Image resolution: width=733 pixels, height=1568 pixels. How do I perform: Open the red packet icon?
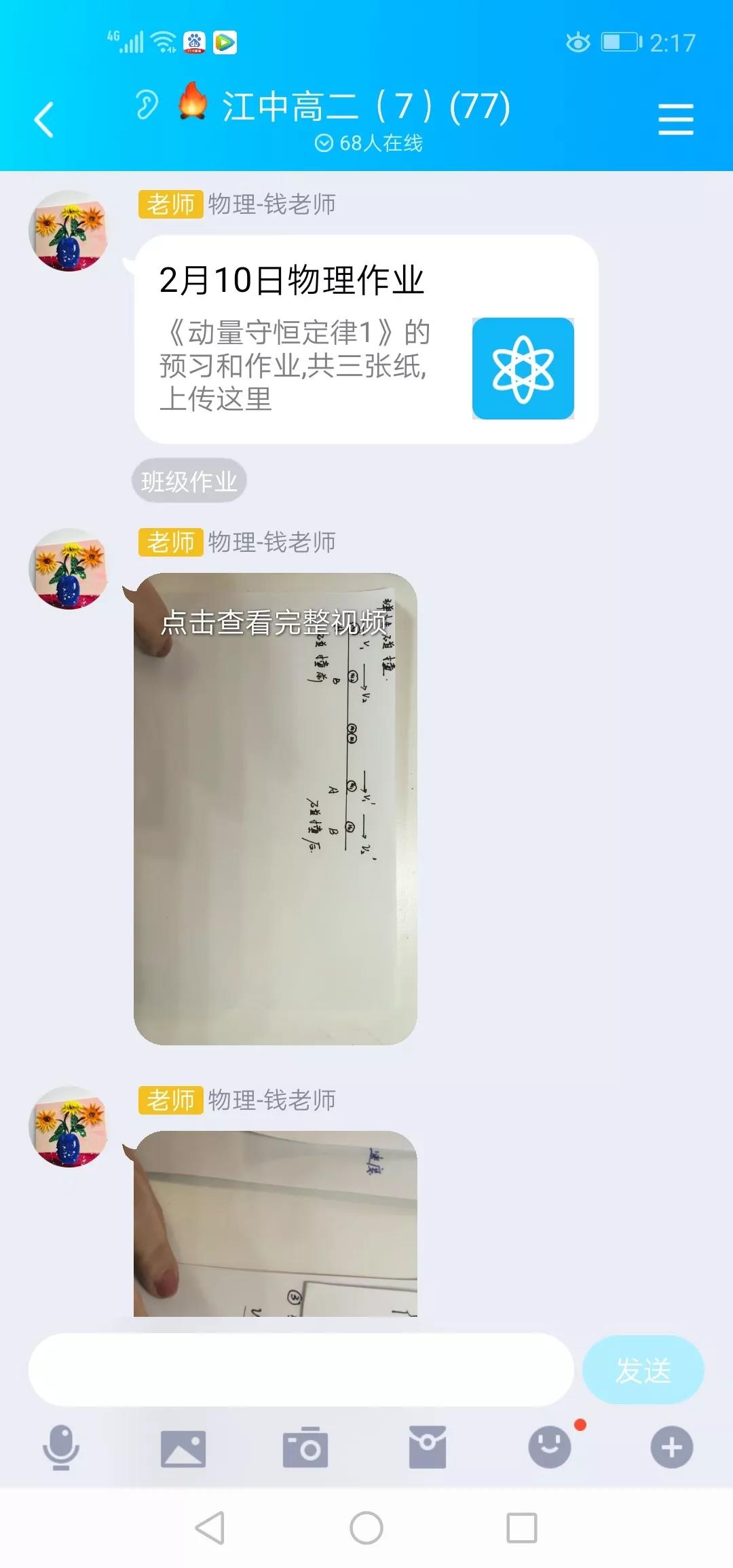point(428,1448)
